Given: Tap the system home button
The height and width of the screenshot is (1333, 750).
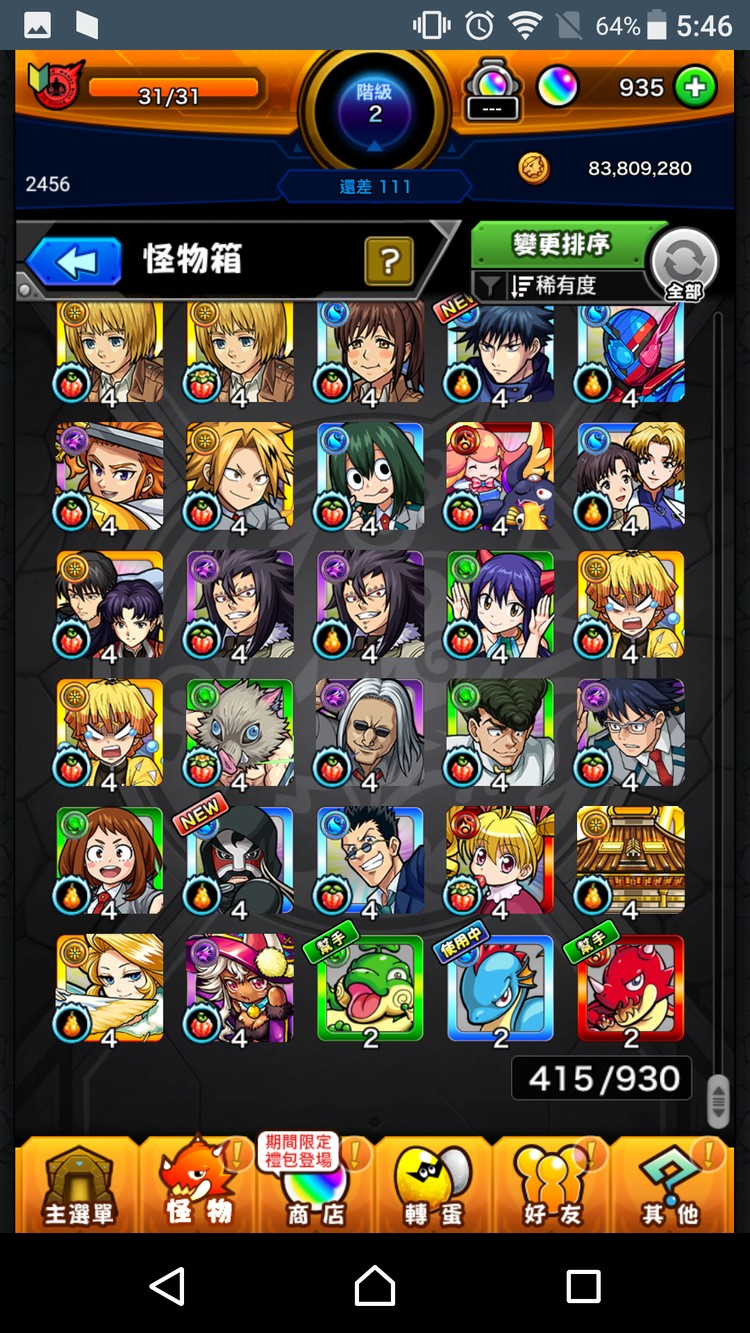Looking at the screenshot, I should [x=375, y=1285].
